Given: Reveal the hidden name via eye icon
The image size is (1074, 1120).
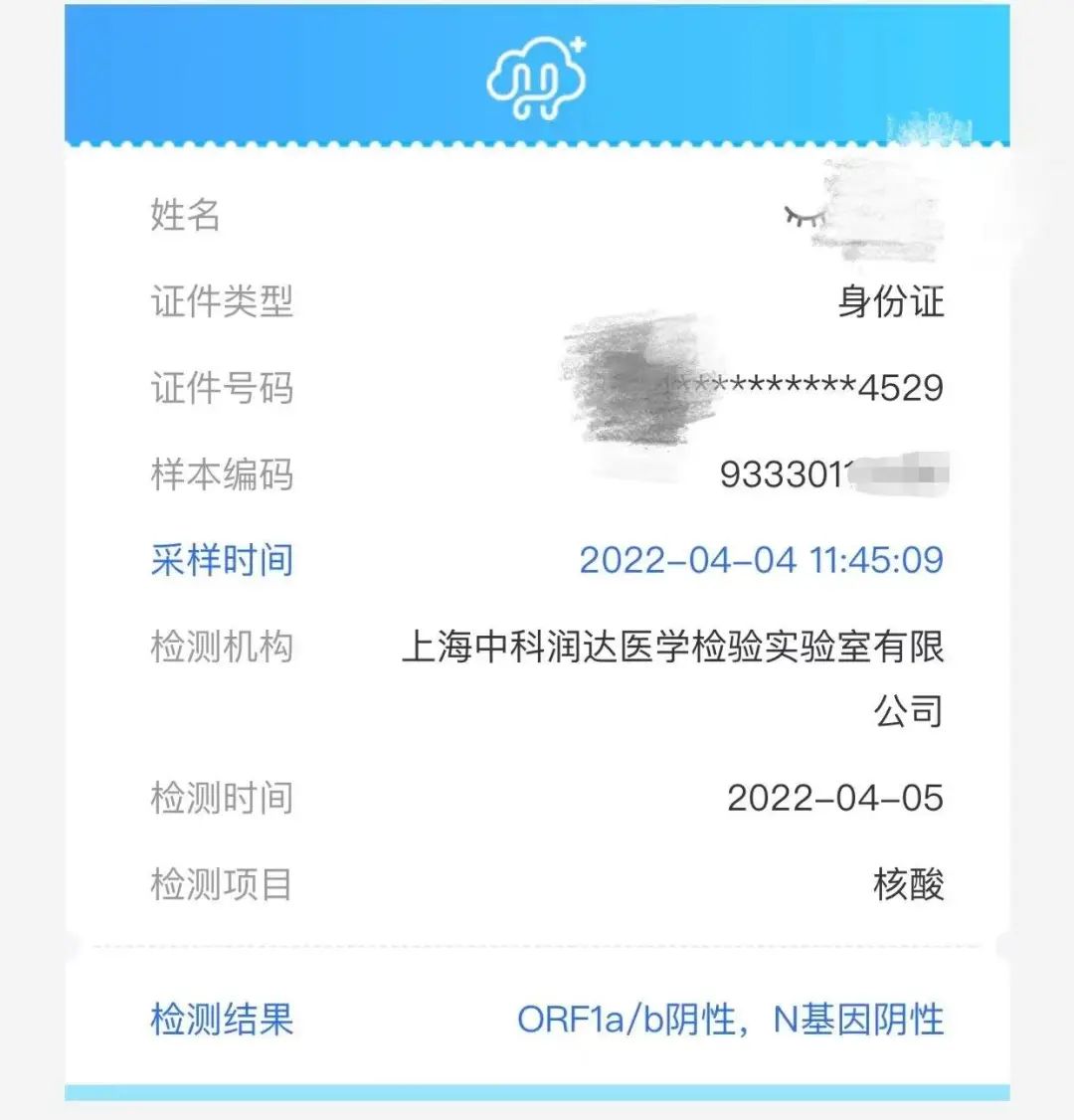Looking at the screenshot, I should point(804,217).
